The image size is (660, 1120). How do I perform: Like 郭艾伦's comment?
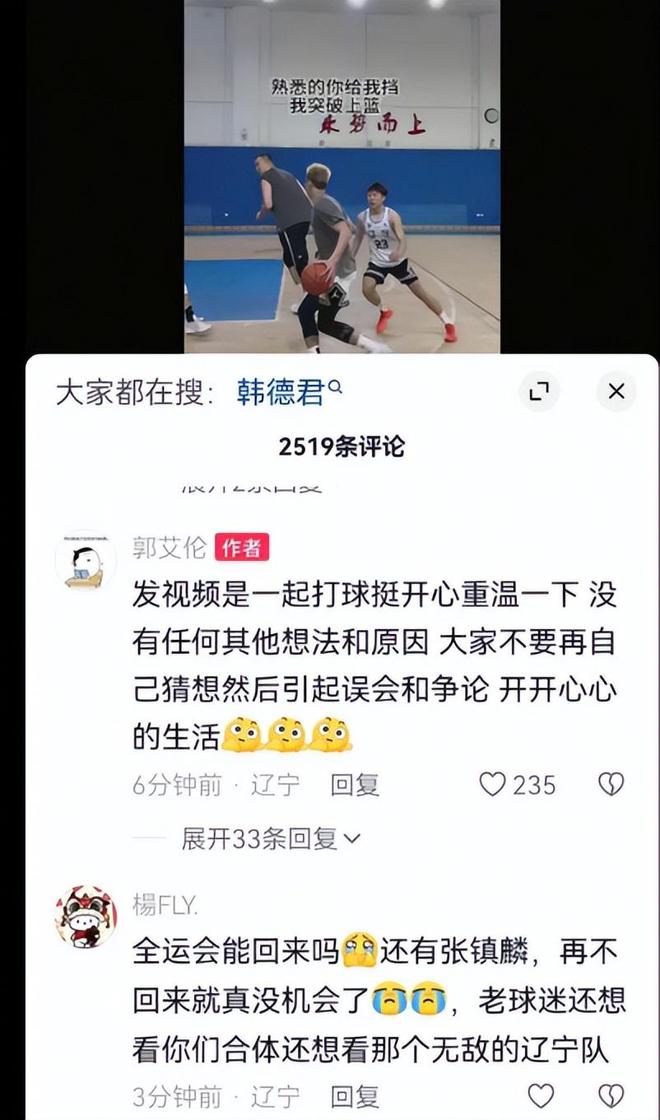(493, 784)
